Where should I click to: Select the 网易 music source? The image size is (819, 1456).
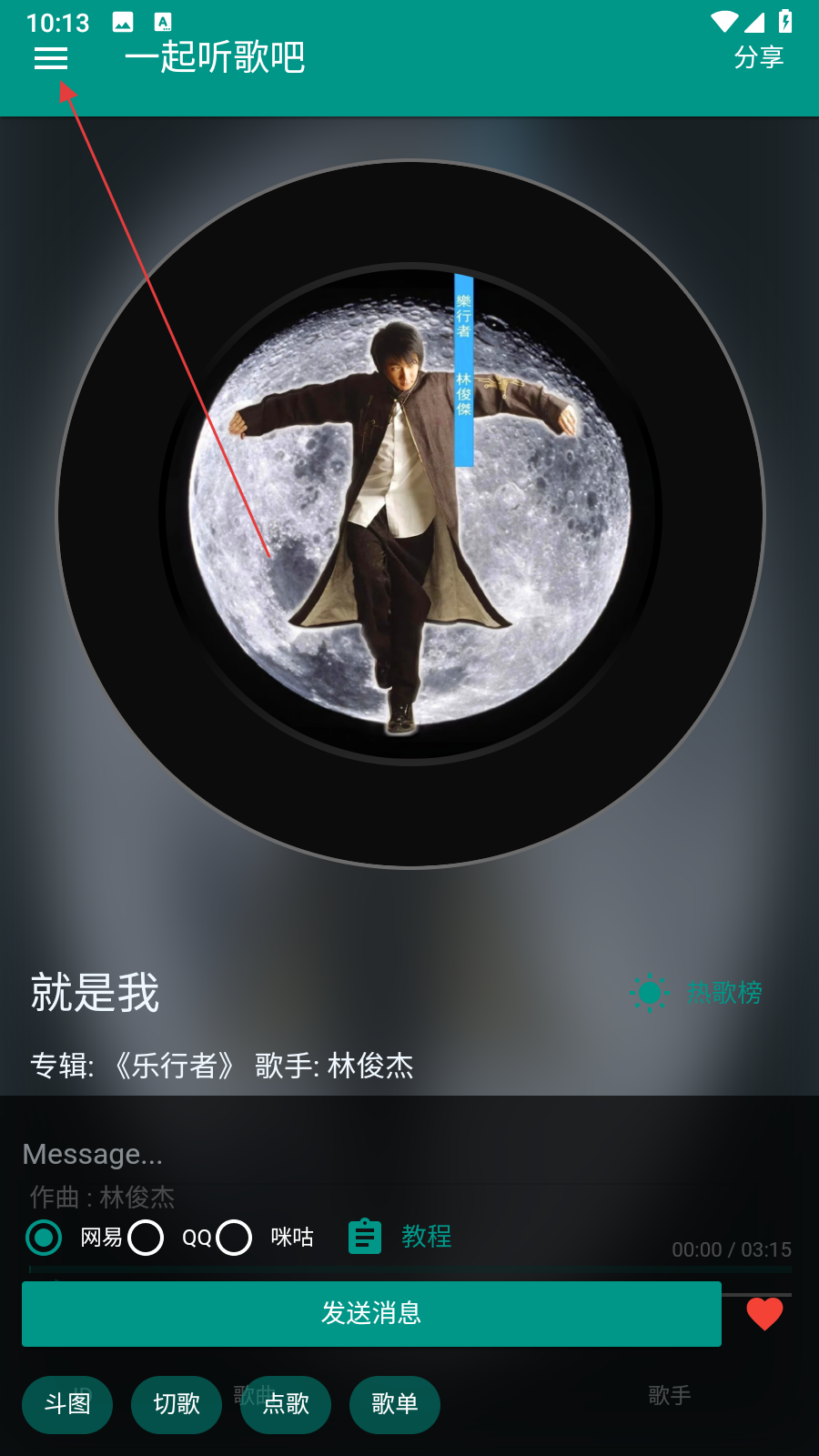pyautogui.click(x=45, y=1238)
